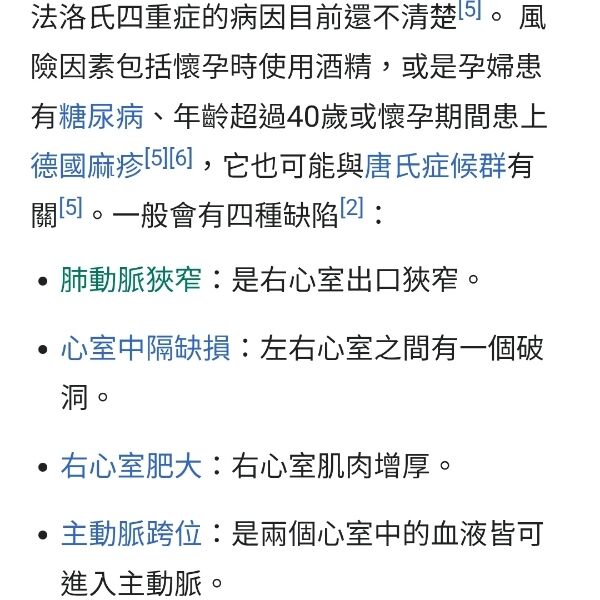The width and height of the screenshot is (600, 600).
Task: Tap citation reference [2] after 四種缺陷
Action: 352,206
